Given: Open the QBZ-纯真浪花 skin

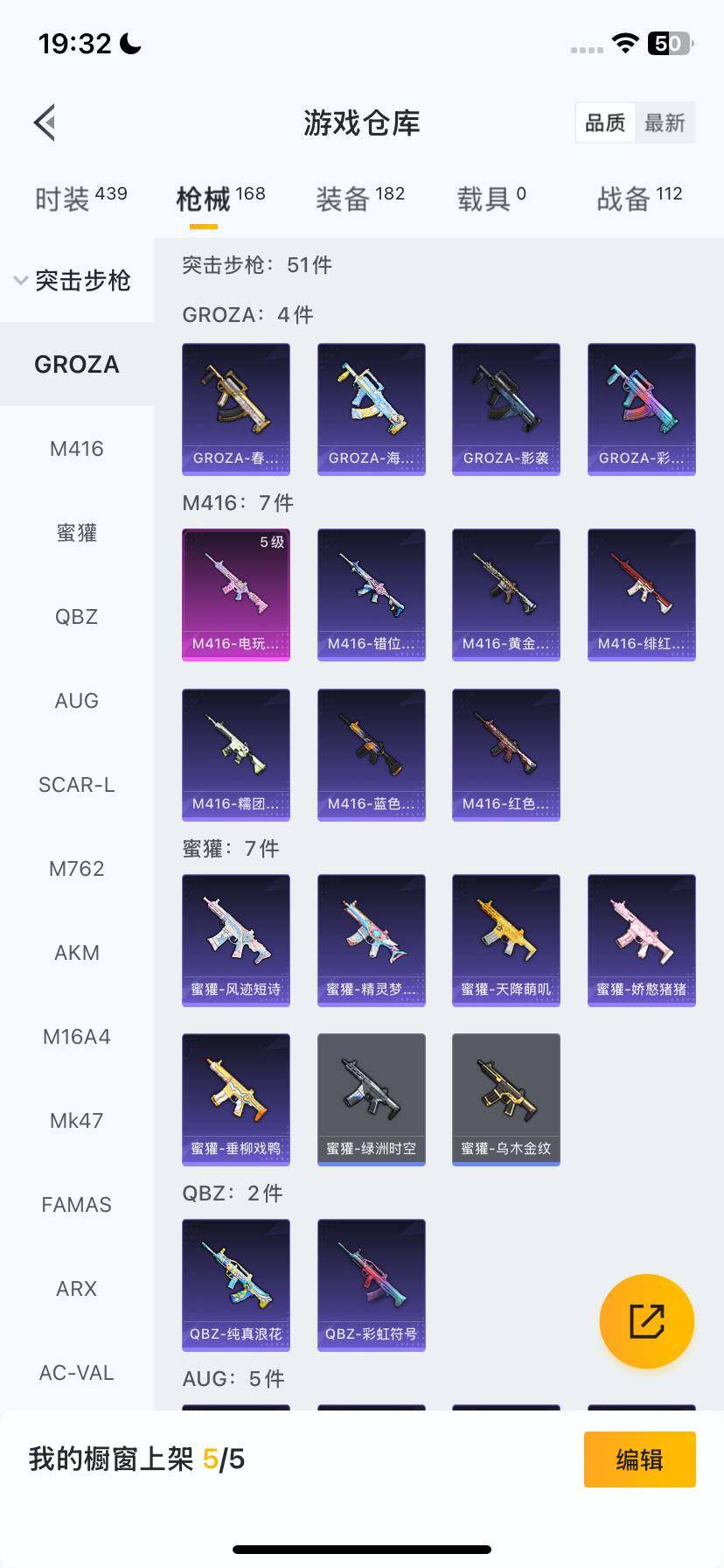Looking at the screenshot, I should point(236,1284).
